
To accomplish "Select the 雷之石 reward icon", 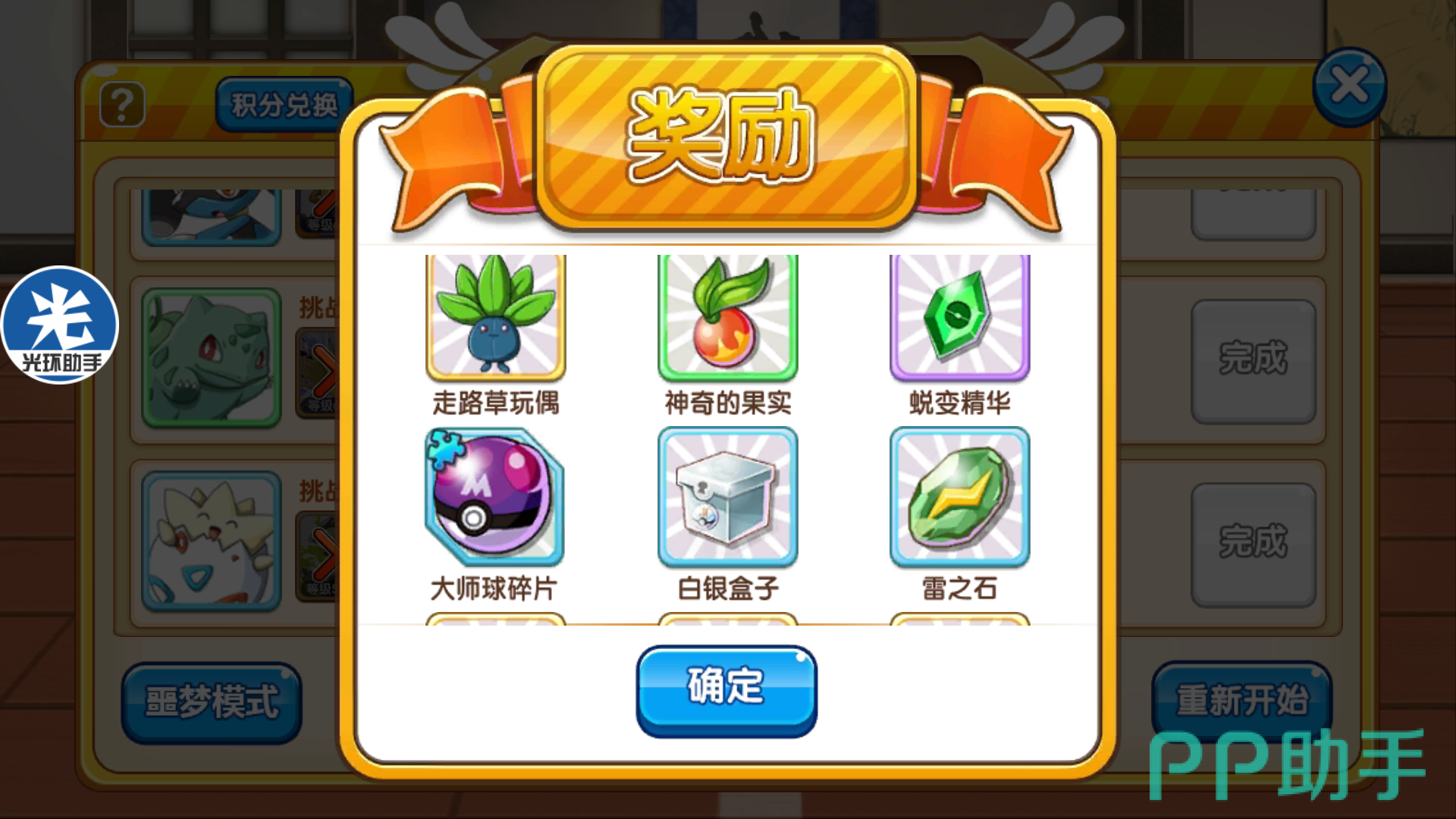I will coord(959,497).
